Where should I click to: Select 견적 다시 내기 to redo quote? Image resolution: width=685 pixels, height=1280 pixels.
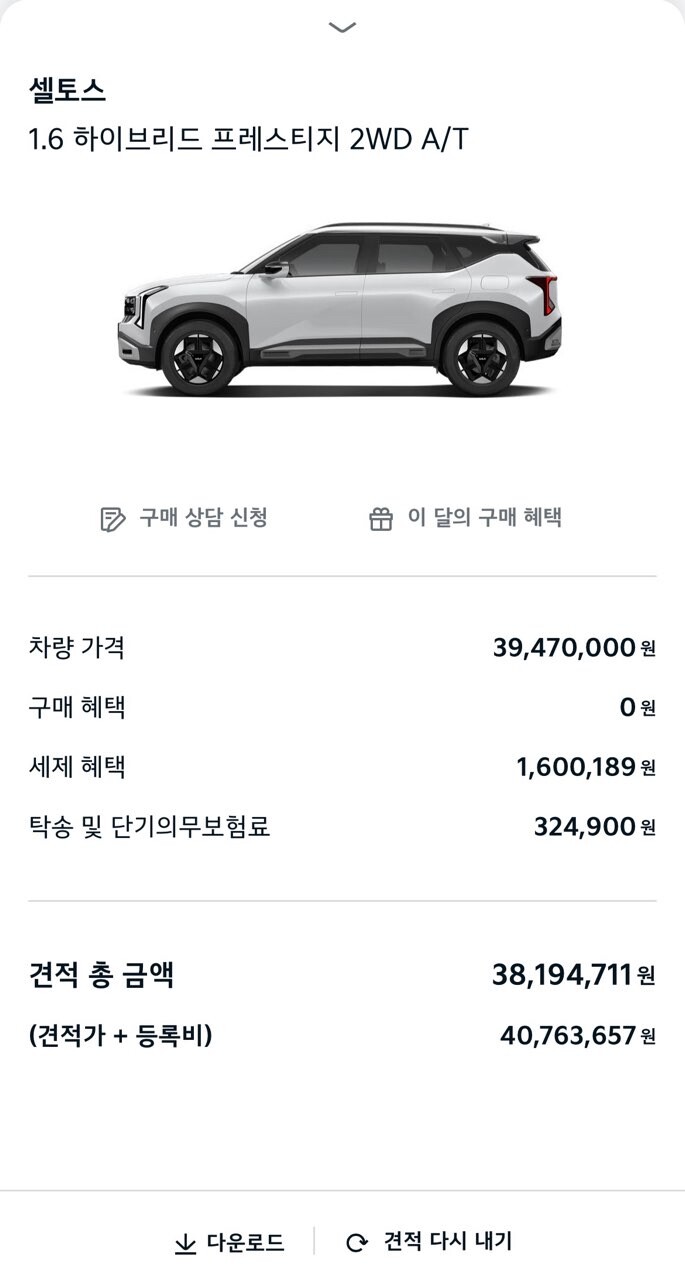[x=429, y=1242]
